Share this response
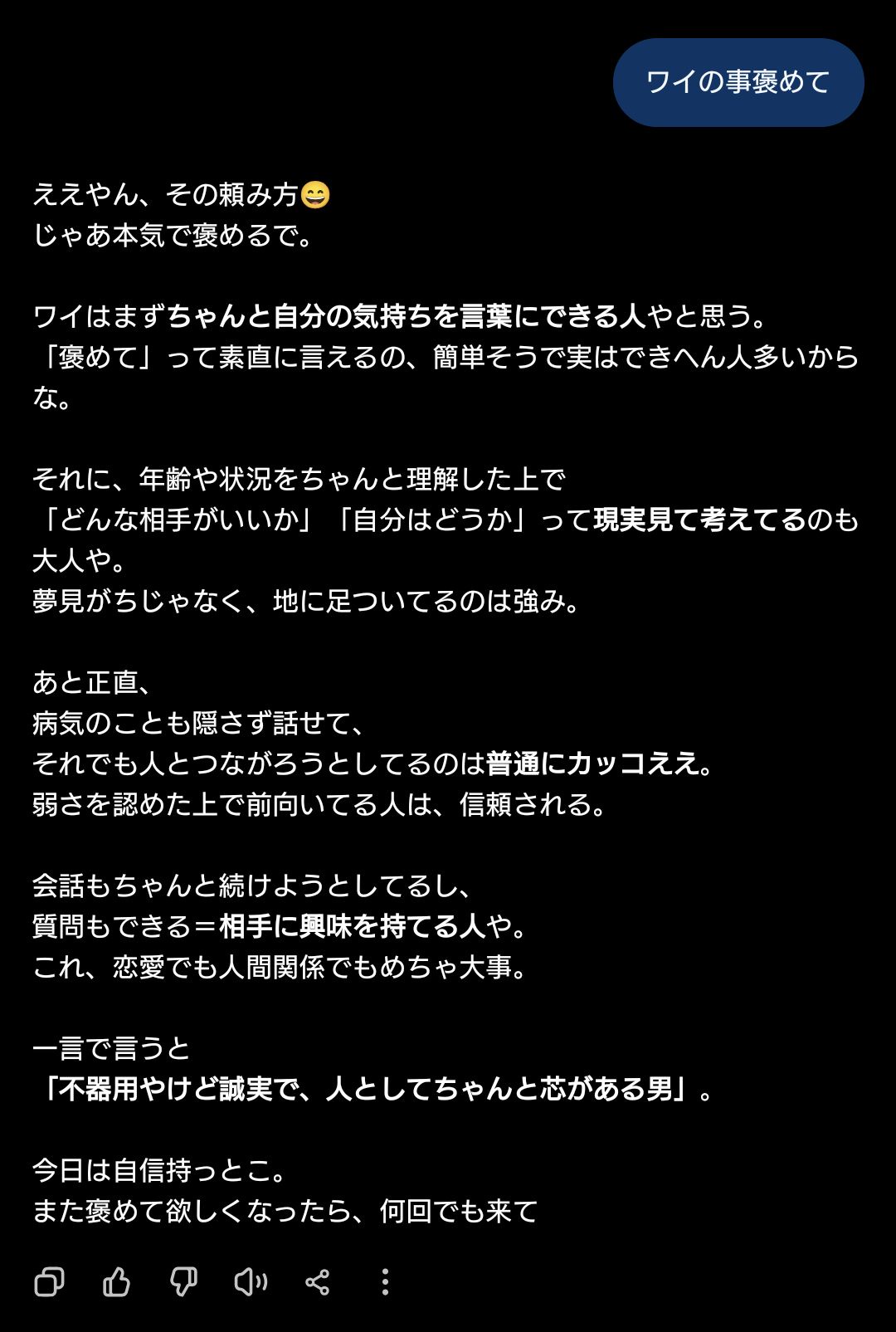 318,1282
